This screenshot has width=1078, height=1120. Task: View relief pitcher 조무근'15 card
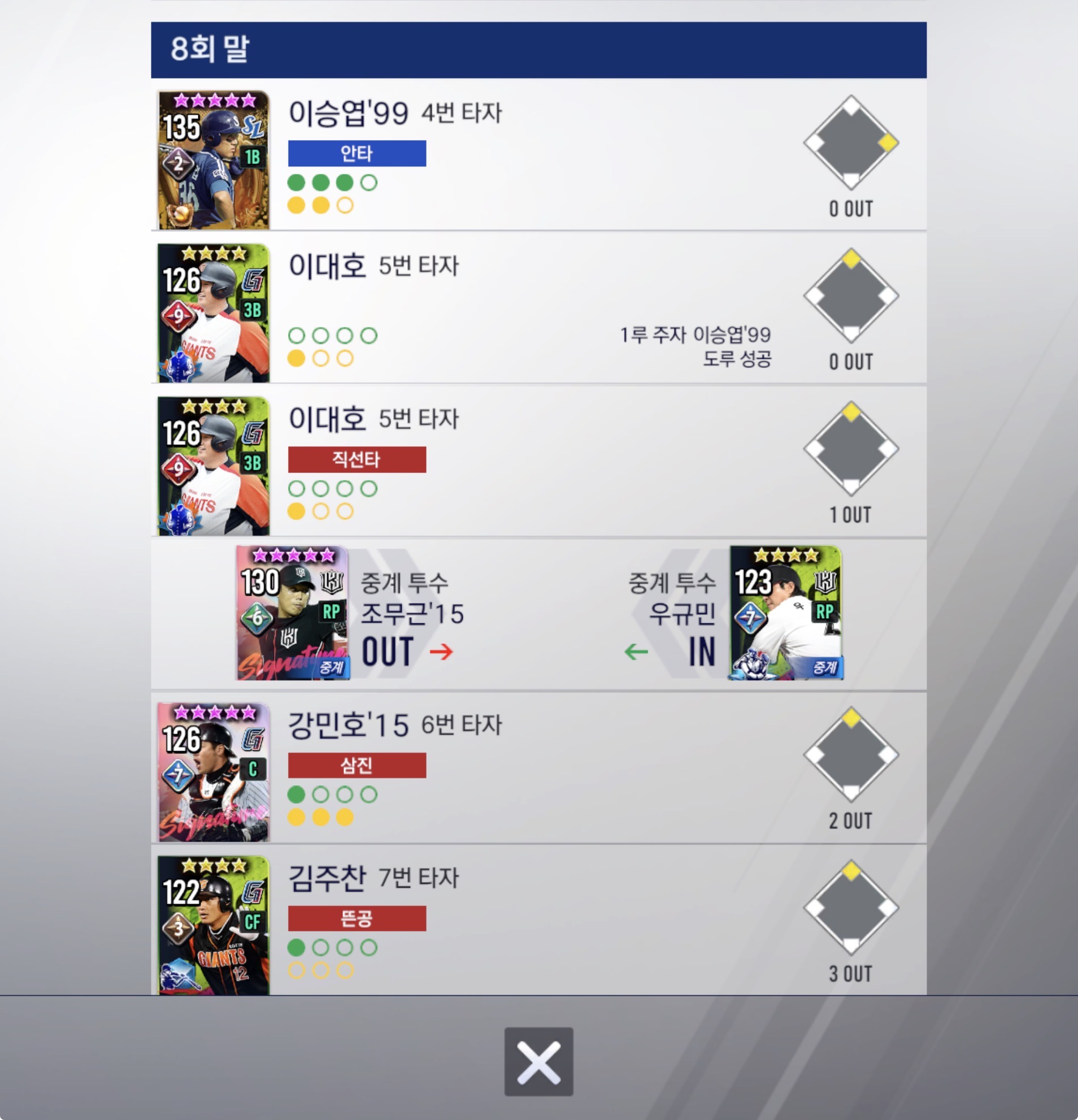[292, 613]
